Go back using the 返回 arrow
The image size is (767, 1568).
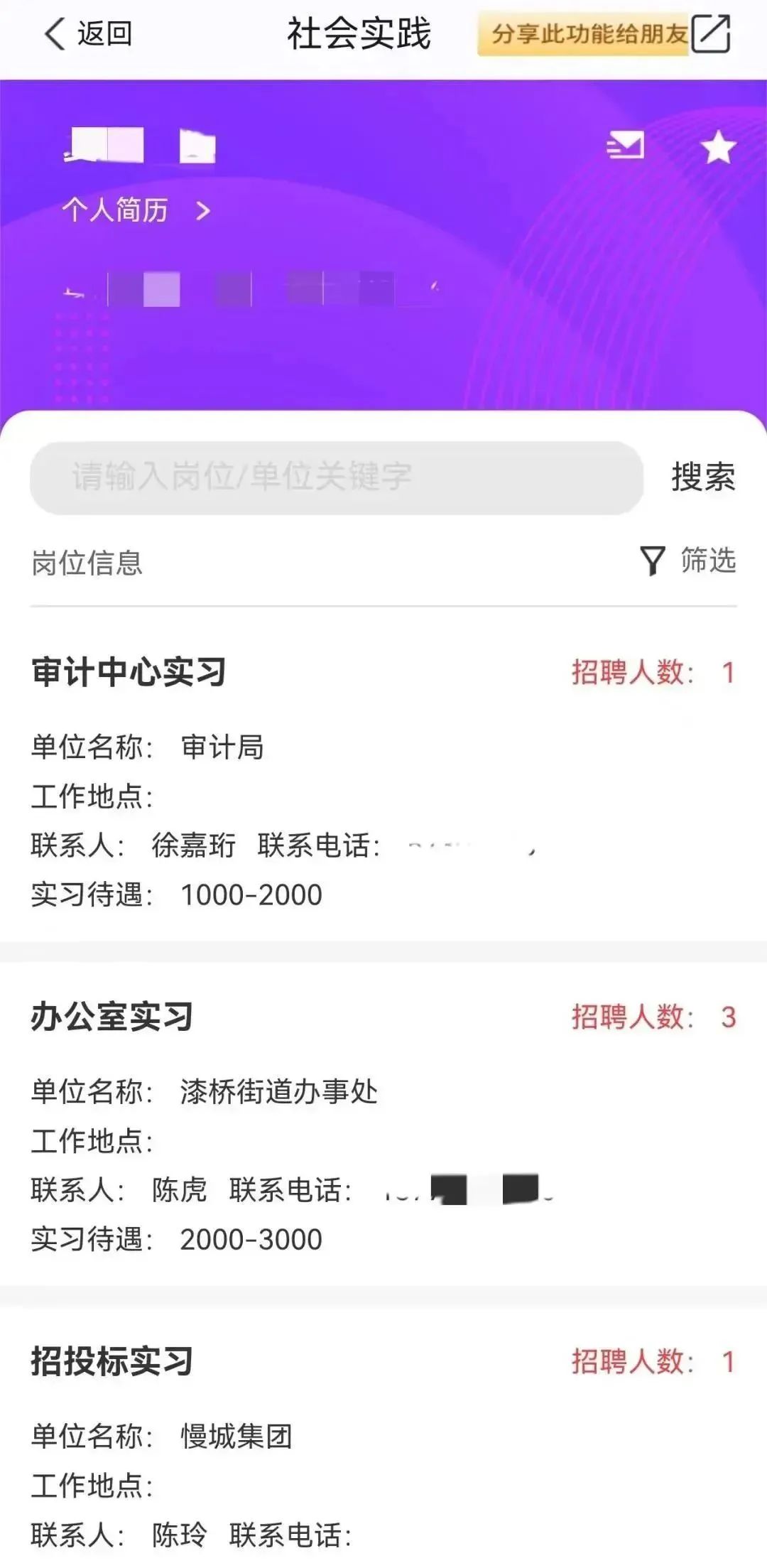click(87, 34)
